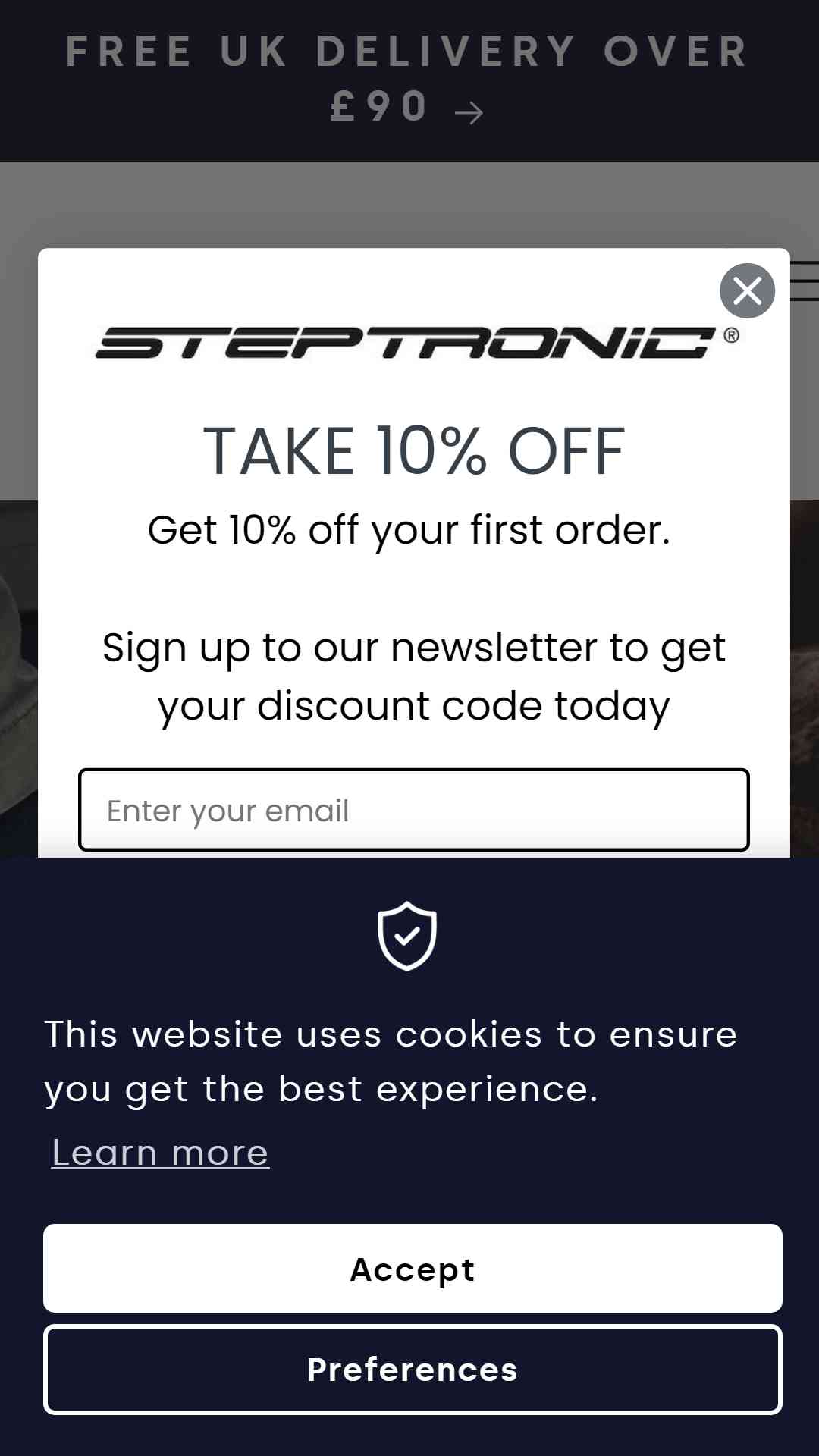The height and width of the screenshot is (1456, 819).
Task: Open the hamburger menu
Action: (805, 281)
